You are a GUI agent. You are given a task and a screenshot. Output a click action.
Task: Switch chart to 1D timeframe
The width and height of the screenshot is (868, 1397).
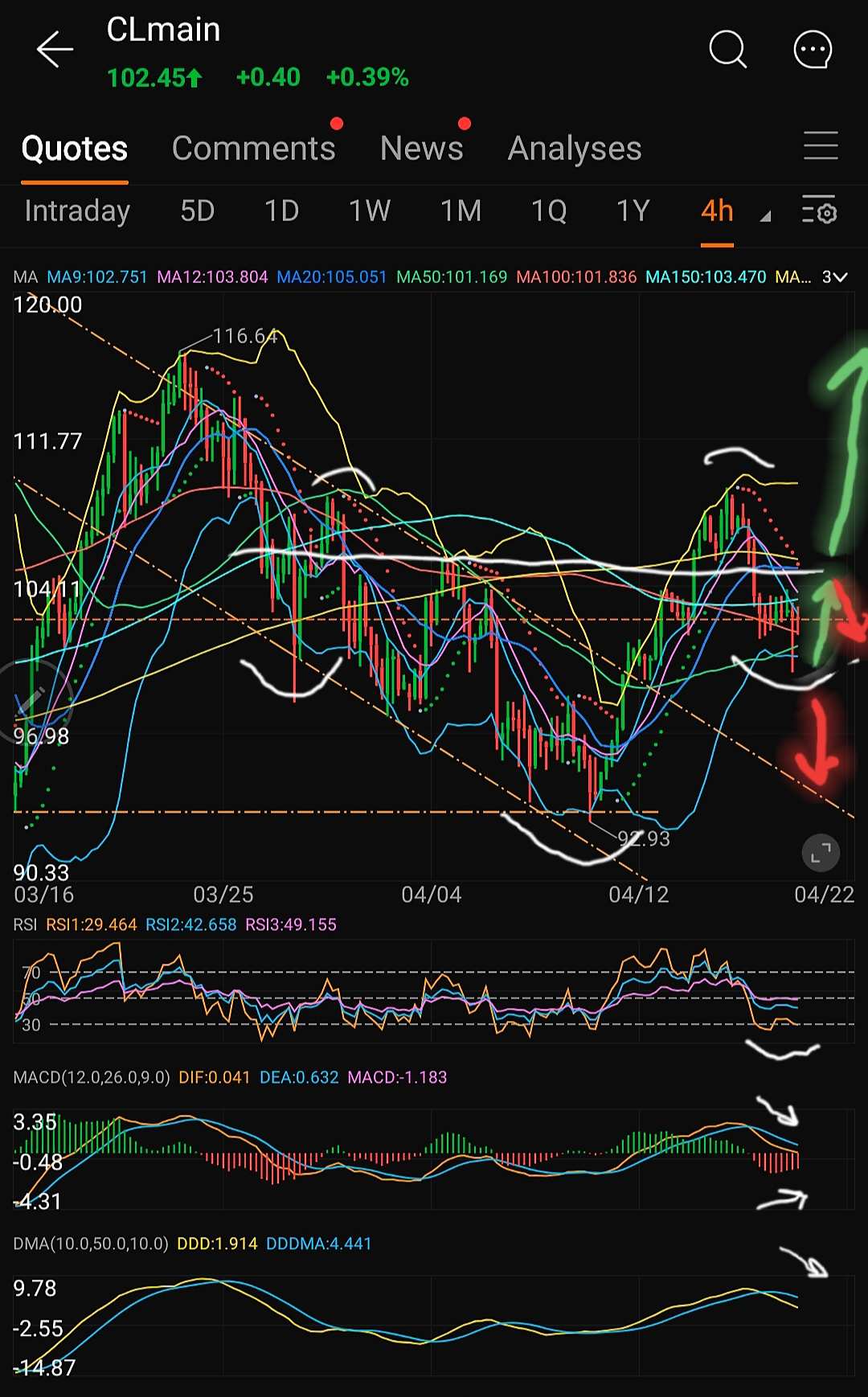(281, 211)
